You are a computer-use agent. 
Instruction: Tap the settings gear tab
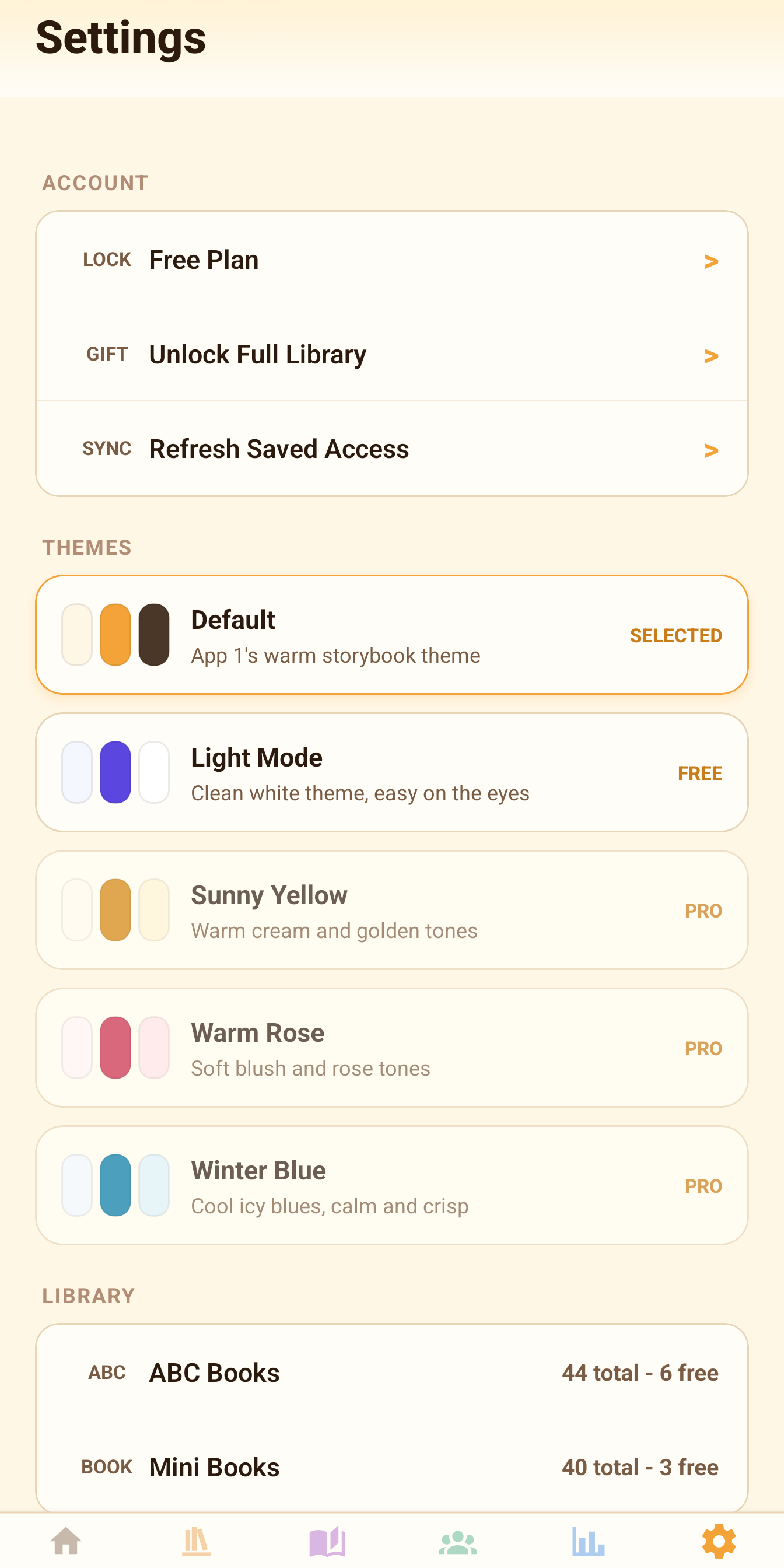719,1541
